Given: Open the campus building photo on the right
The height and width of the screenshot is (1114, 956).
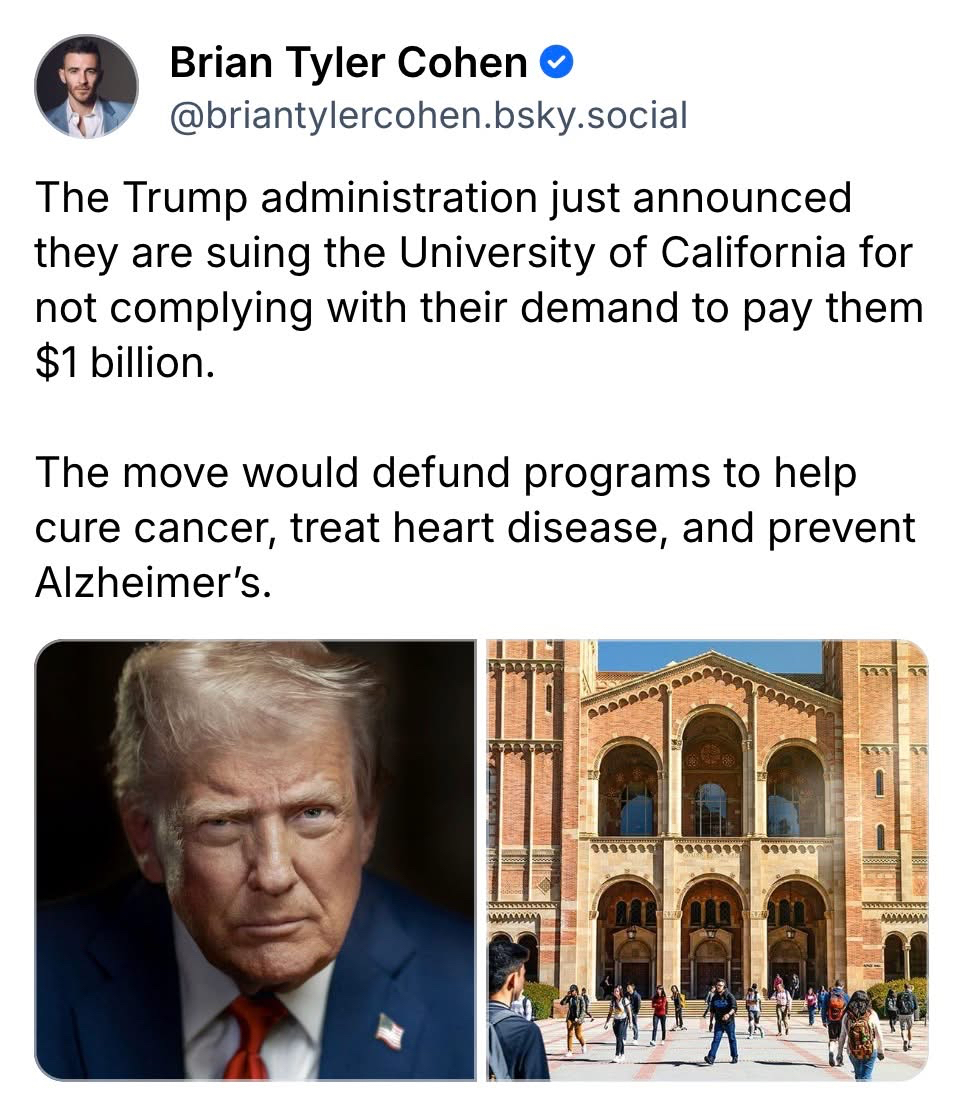Looking at the screenshot, I should point(707,860).
